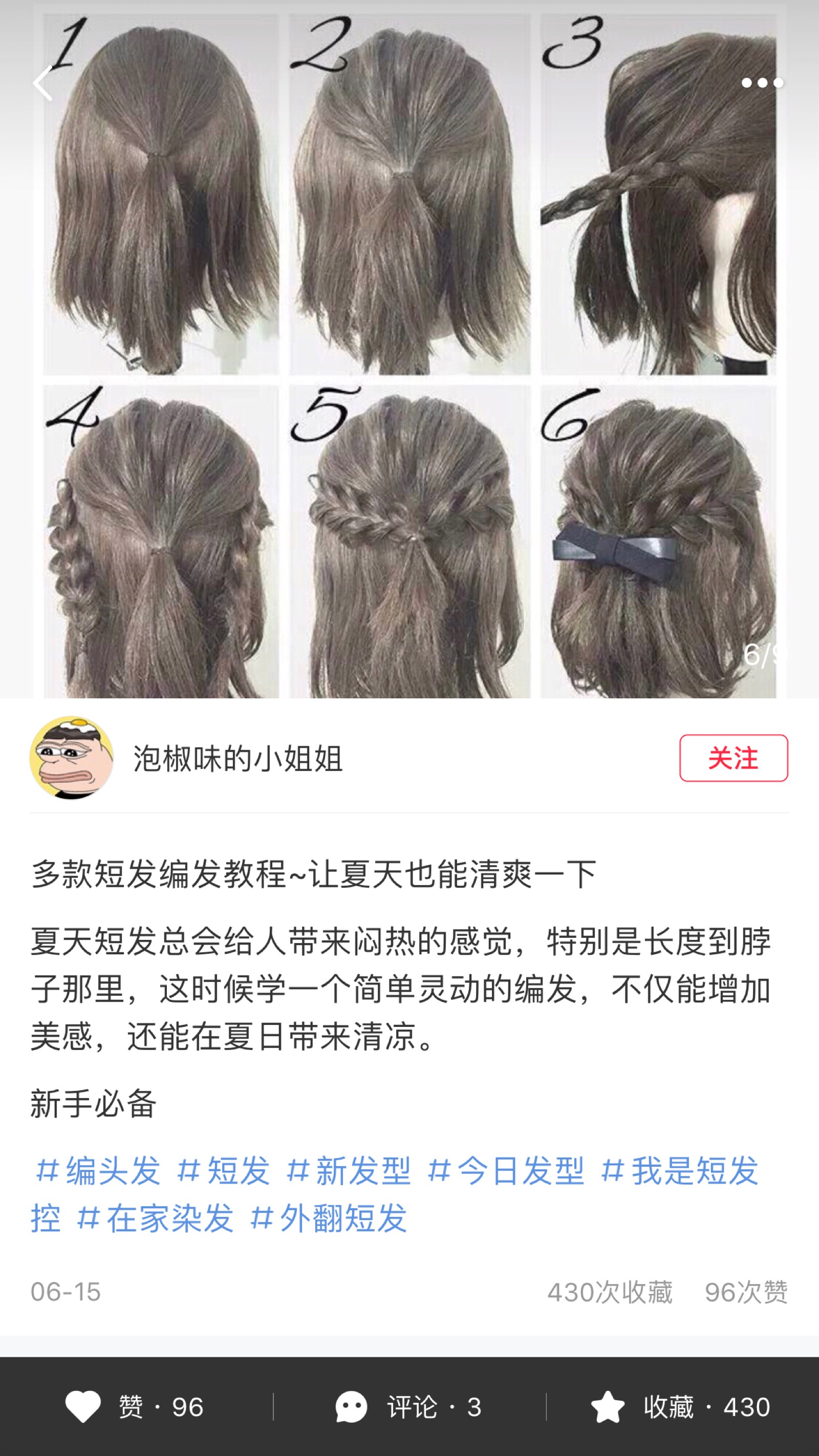Open 泡椒味的小姐姐's profile avatar
Viewport: 819px width, 1456px height.
pos(71,757)
